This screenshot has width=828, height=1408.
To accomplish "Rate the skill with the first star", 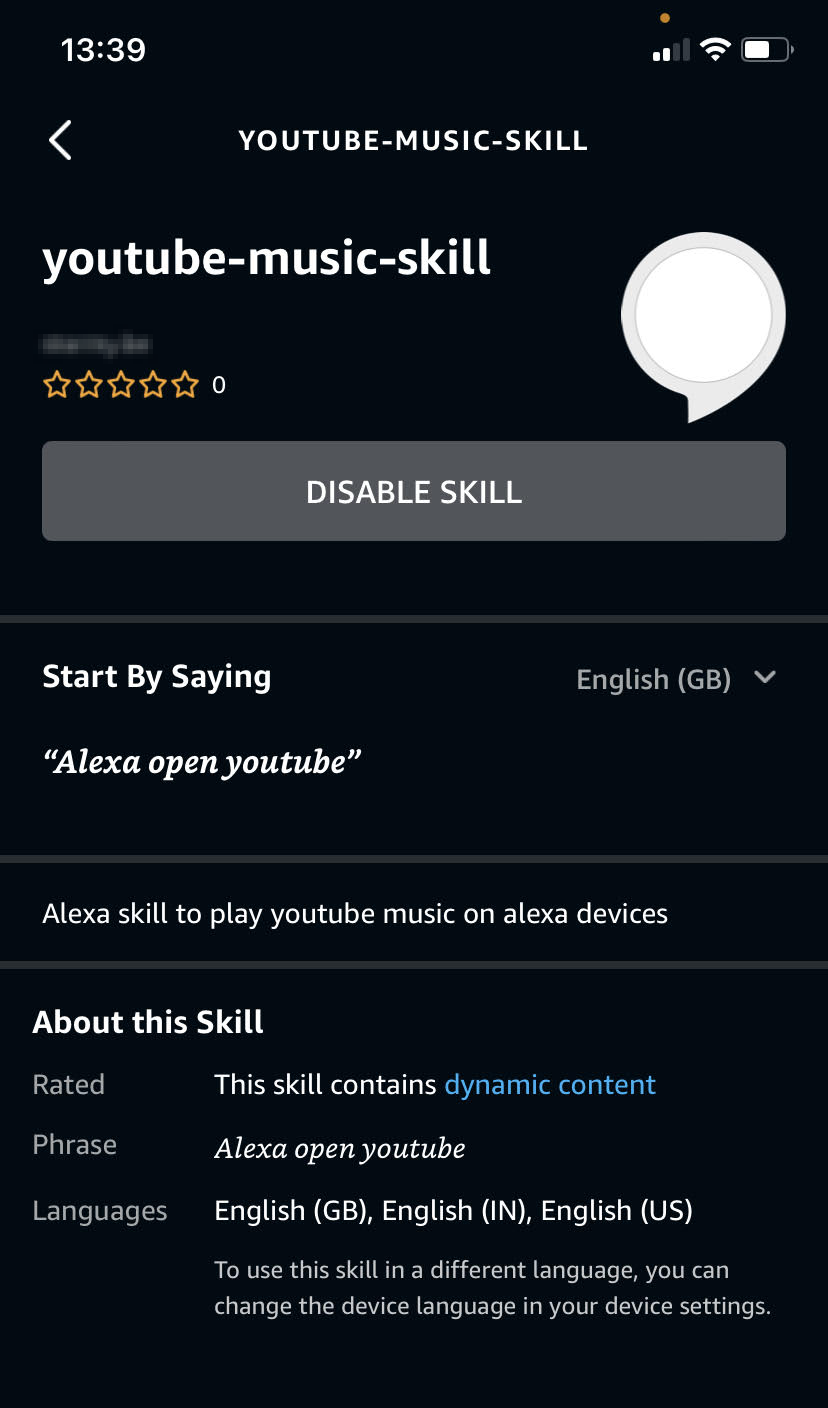I will coord(56,384).
